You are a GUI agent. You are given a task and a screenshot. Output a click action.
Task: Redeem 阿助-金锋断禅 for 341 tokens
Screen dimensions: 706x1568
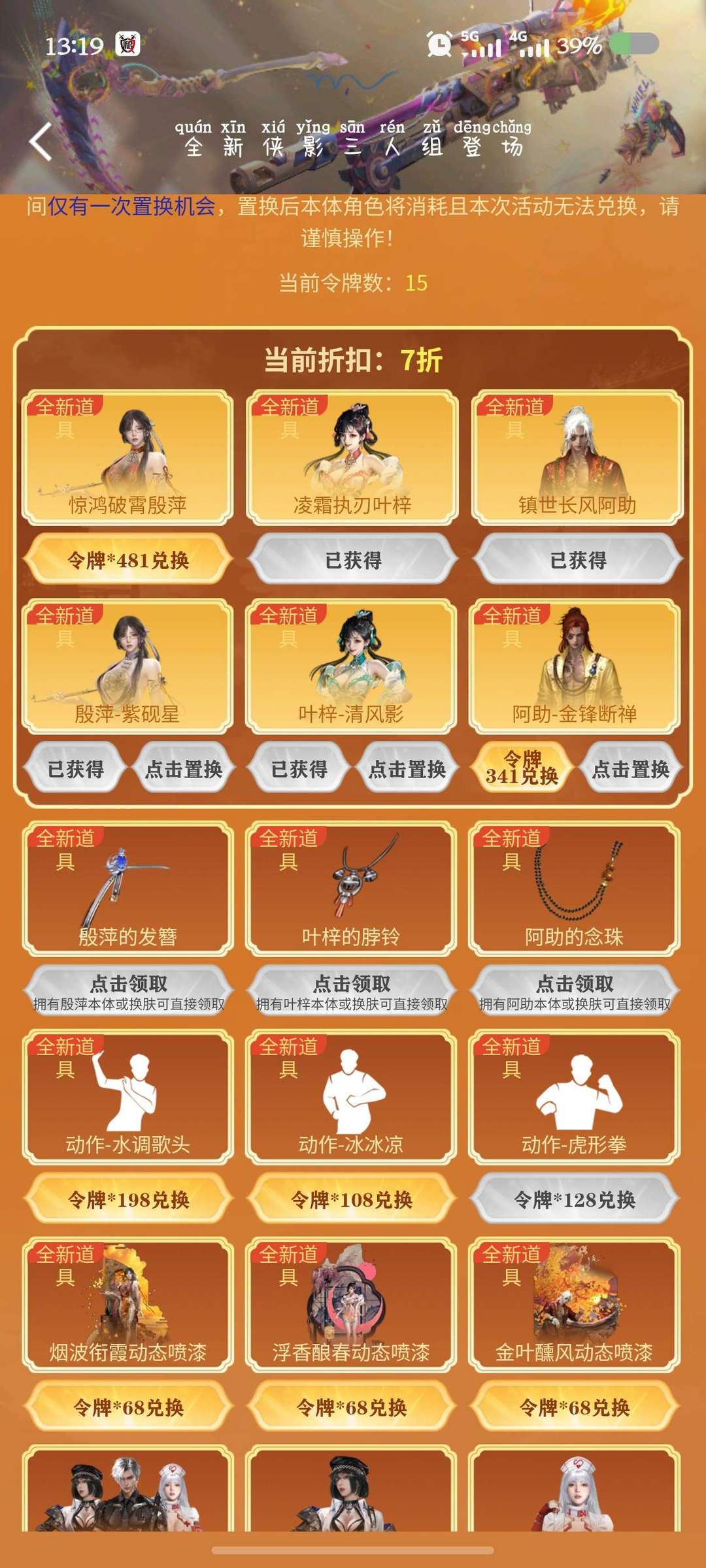coord(521,768)
